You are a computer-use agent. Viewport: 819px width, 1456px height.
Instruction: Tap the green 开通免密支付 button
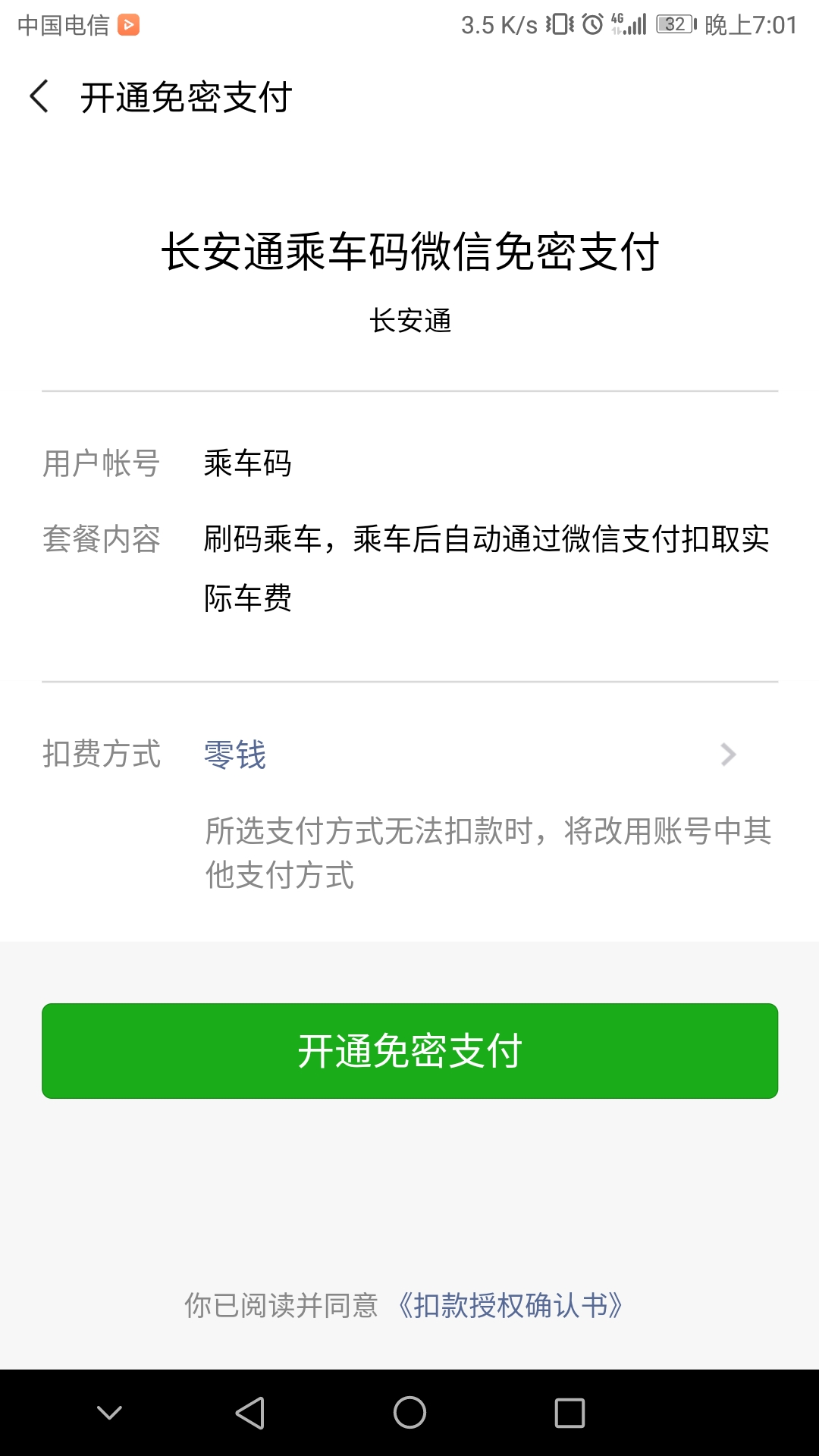tap(409, 1051)
